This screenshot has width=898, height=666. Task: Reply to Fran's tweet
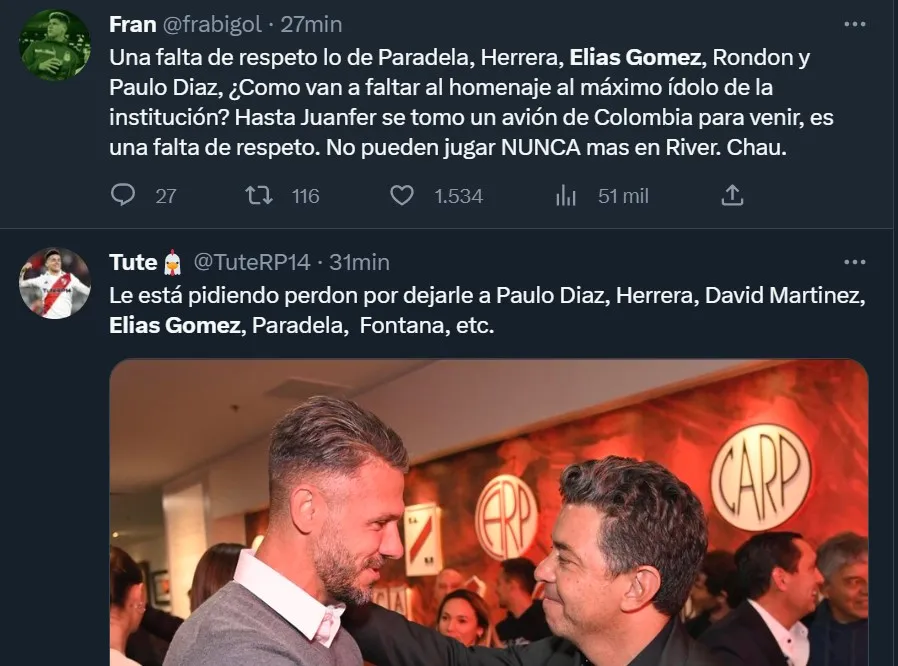click(123, 195)
